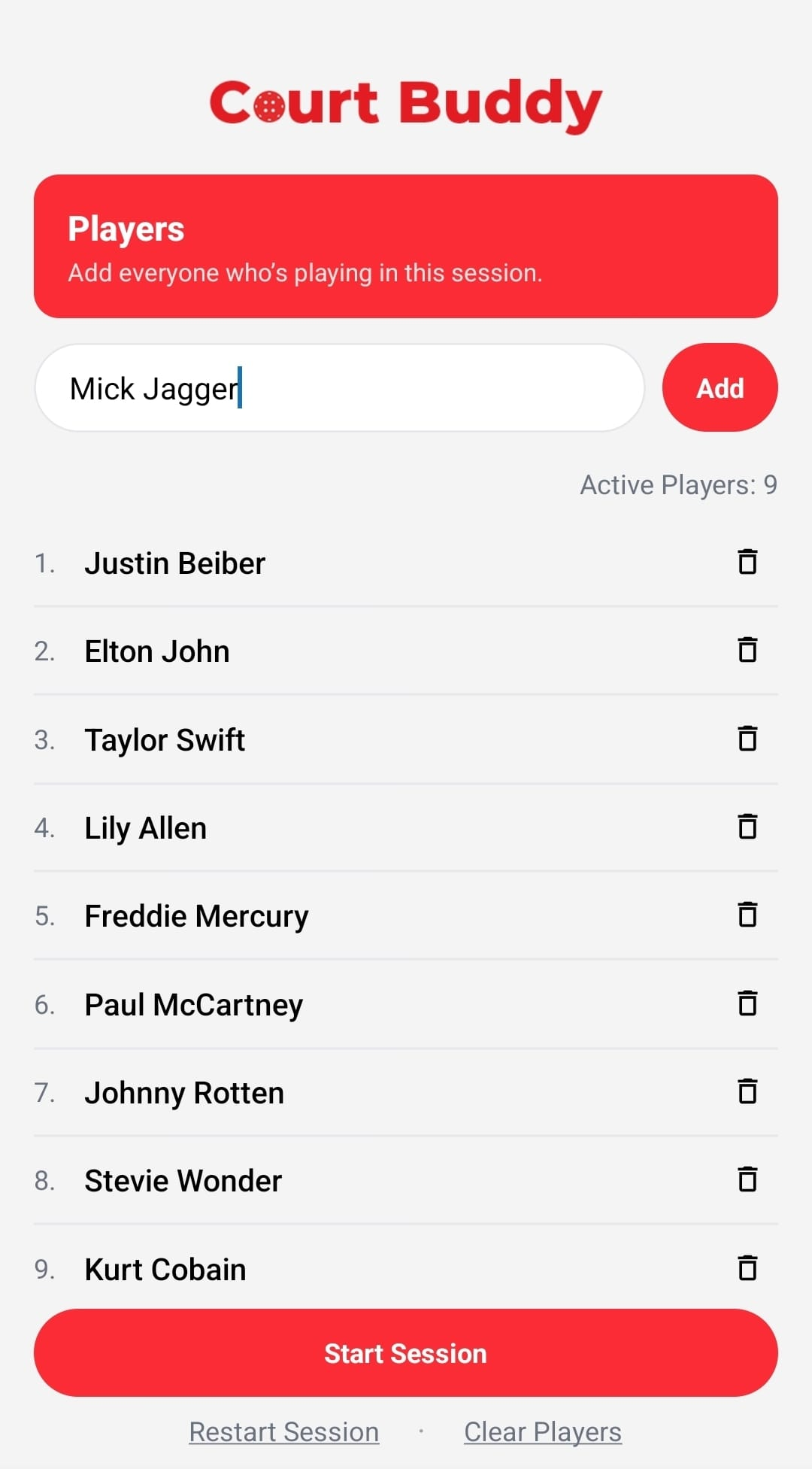Delete Taylor Swift from the list

pos(747,739)
